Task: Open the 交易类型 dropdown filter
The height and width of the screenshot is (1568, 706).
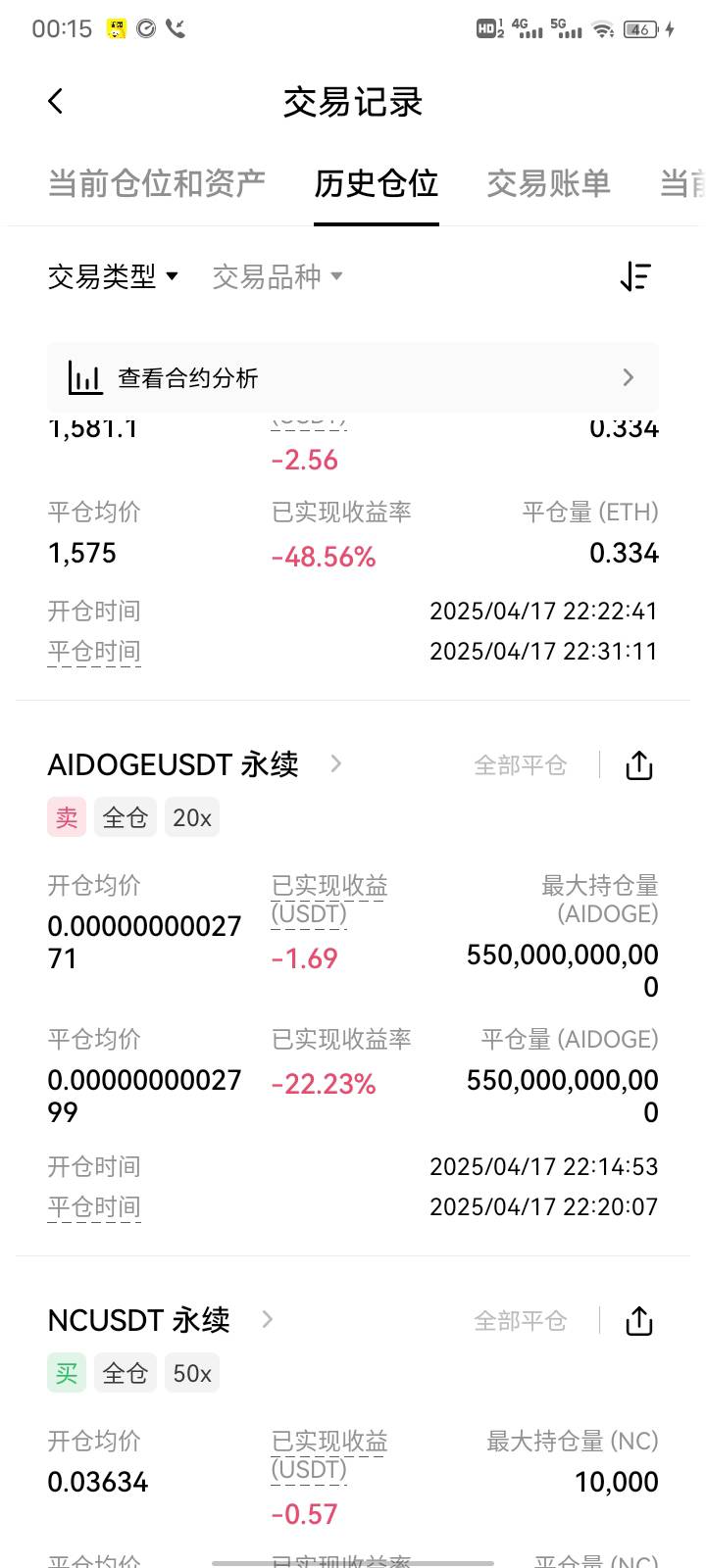Action: click(x=113, y=276)
